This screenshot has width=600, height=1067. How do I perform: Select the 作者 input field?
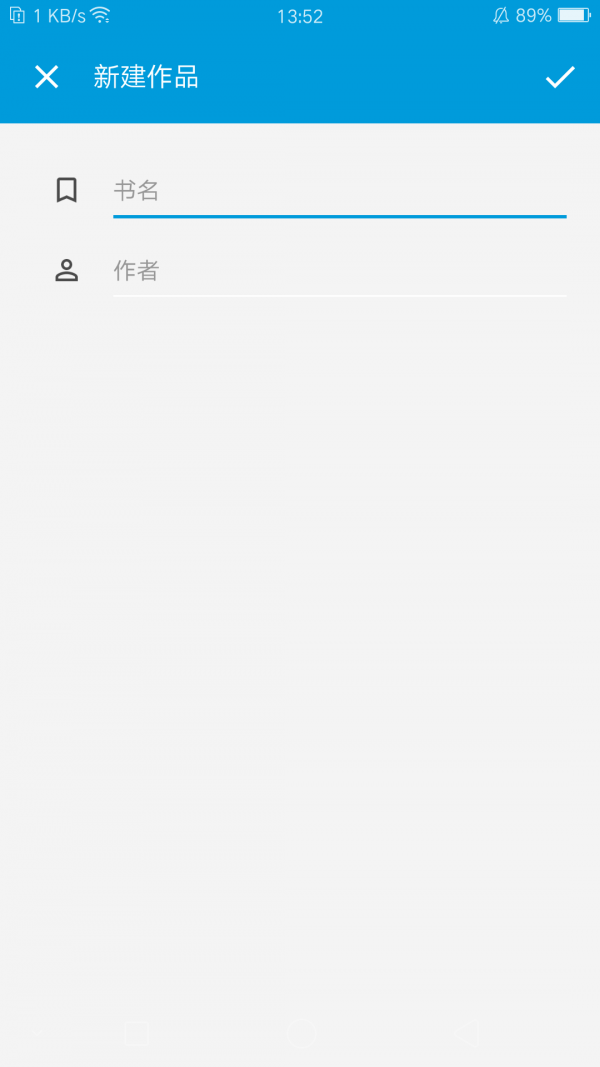click(339, 271)
